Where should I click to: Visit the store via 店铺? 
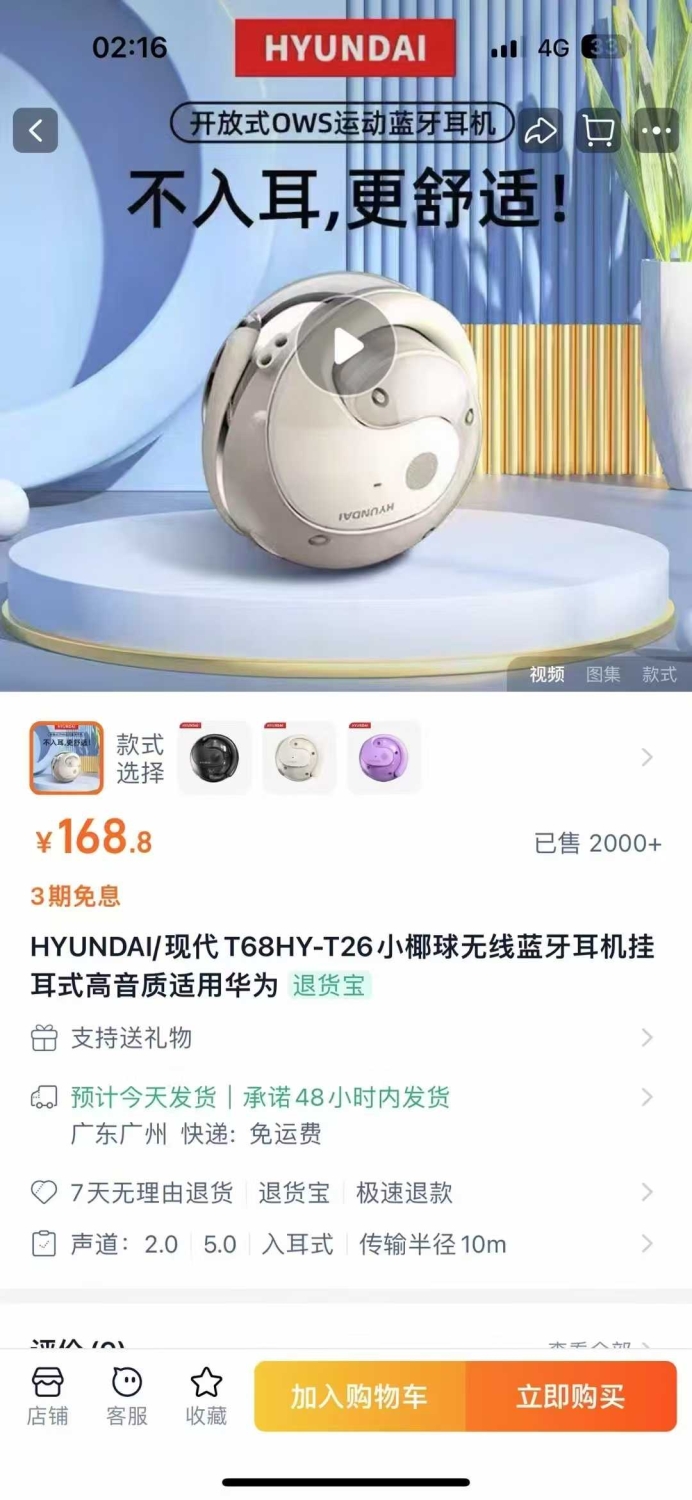47,1396
